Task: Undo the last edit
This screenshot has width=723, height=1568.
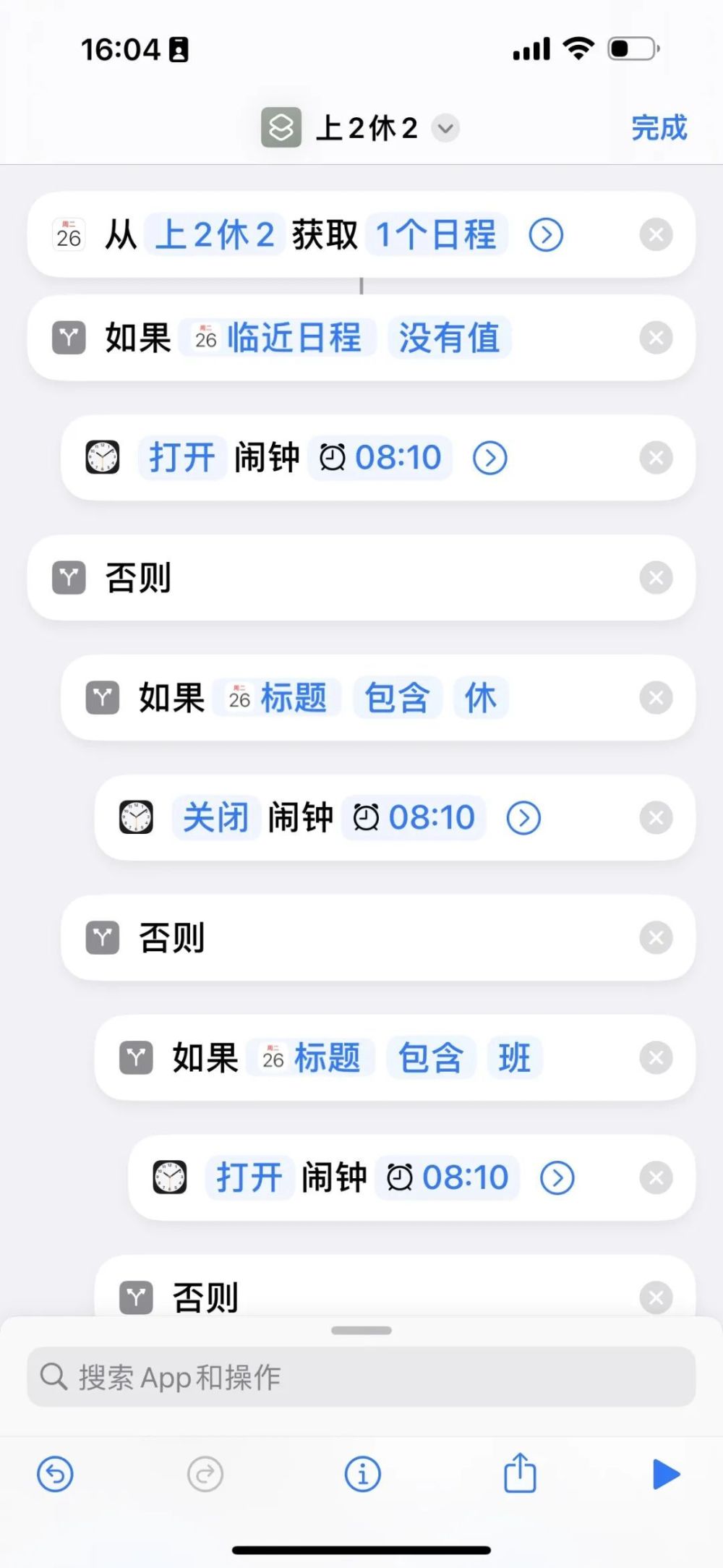Action: point(56,1474)
